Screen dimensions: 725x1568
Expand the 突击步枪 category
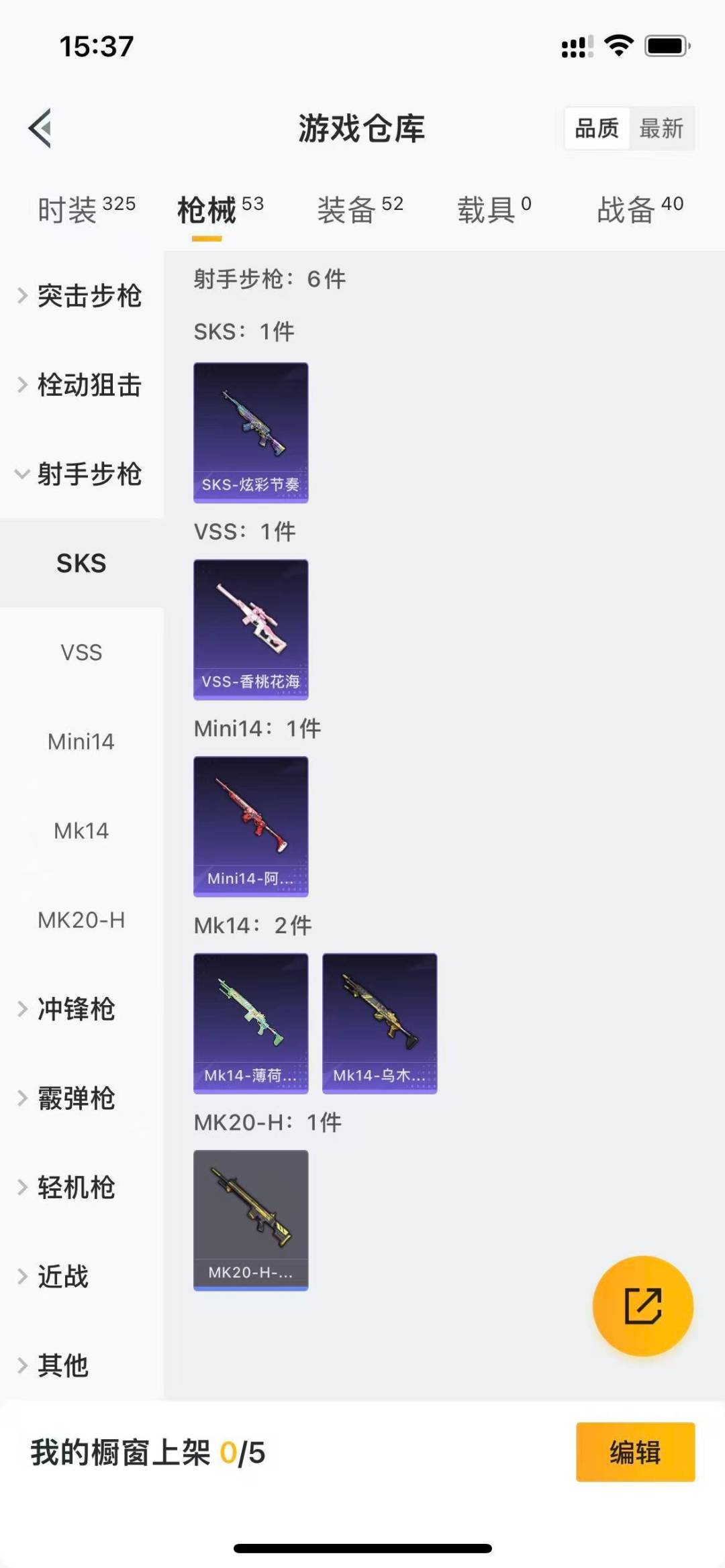coord(81,296)
